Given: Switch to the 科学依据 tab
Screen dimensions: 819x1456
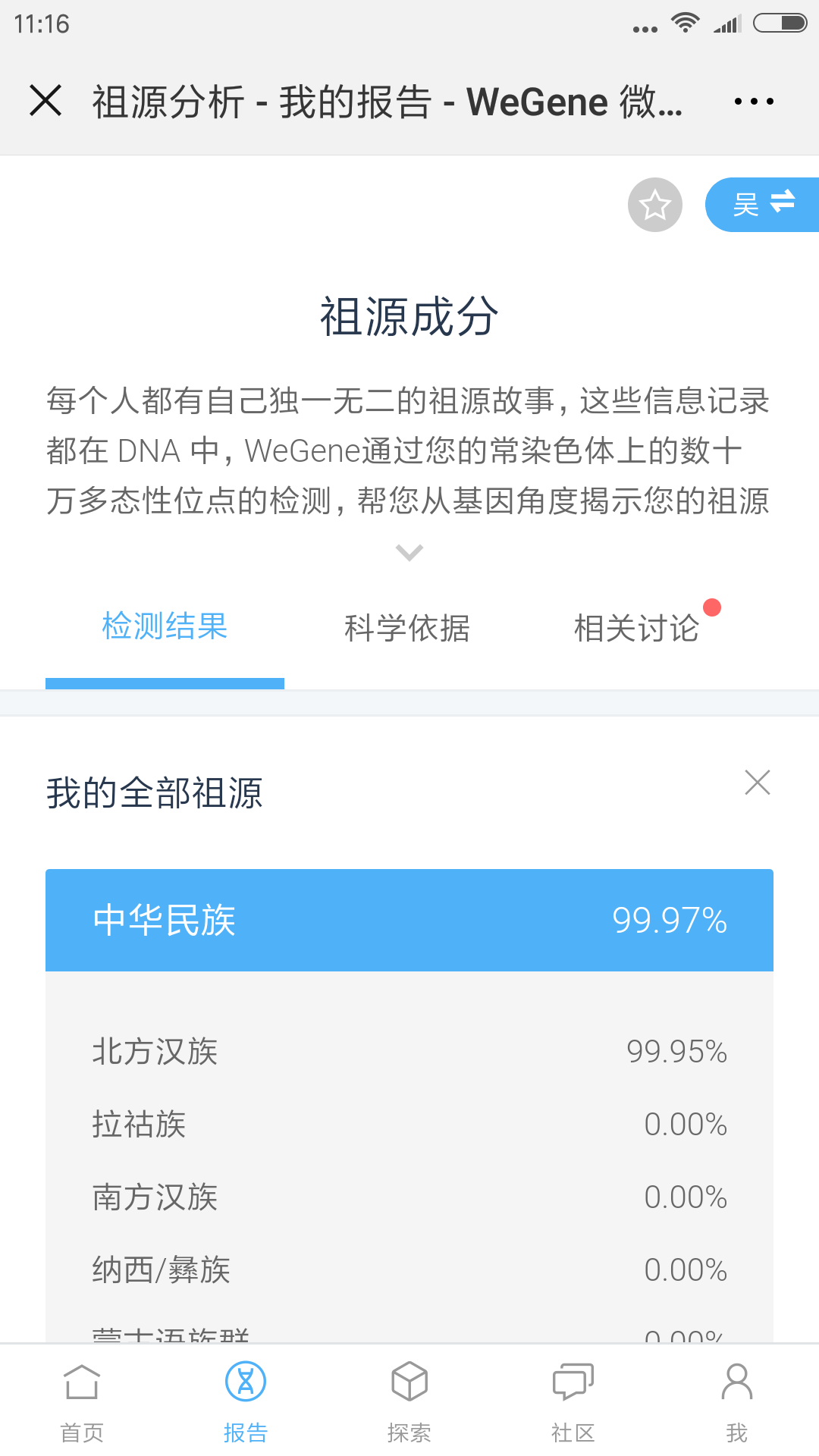Looking at the screenshot, I should coord(407,629).
